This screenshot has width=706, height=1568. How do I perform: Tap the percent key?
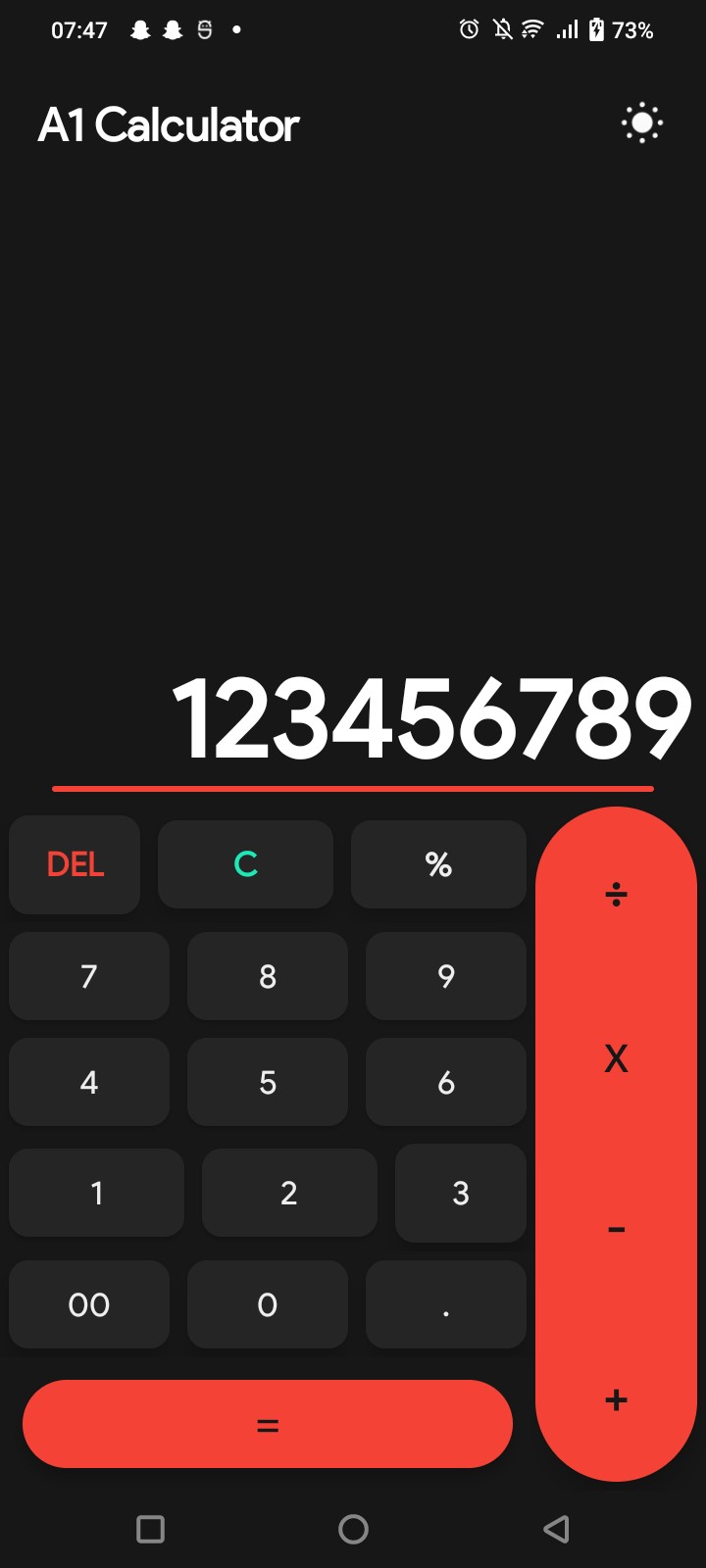(438, 864)
